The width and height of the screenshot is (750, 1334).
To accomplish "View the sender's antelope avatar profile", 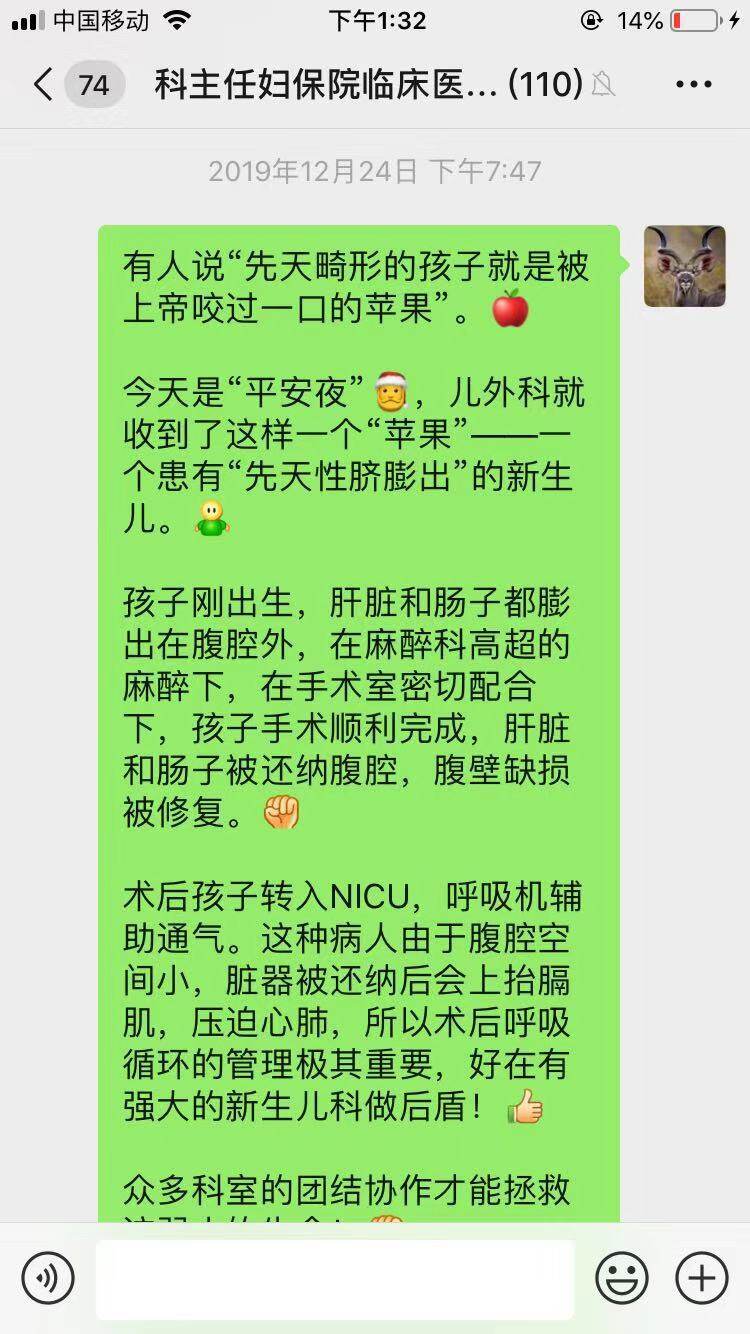I will click(x=685, y=266).
